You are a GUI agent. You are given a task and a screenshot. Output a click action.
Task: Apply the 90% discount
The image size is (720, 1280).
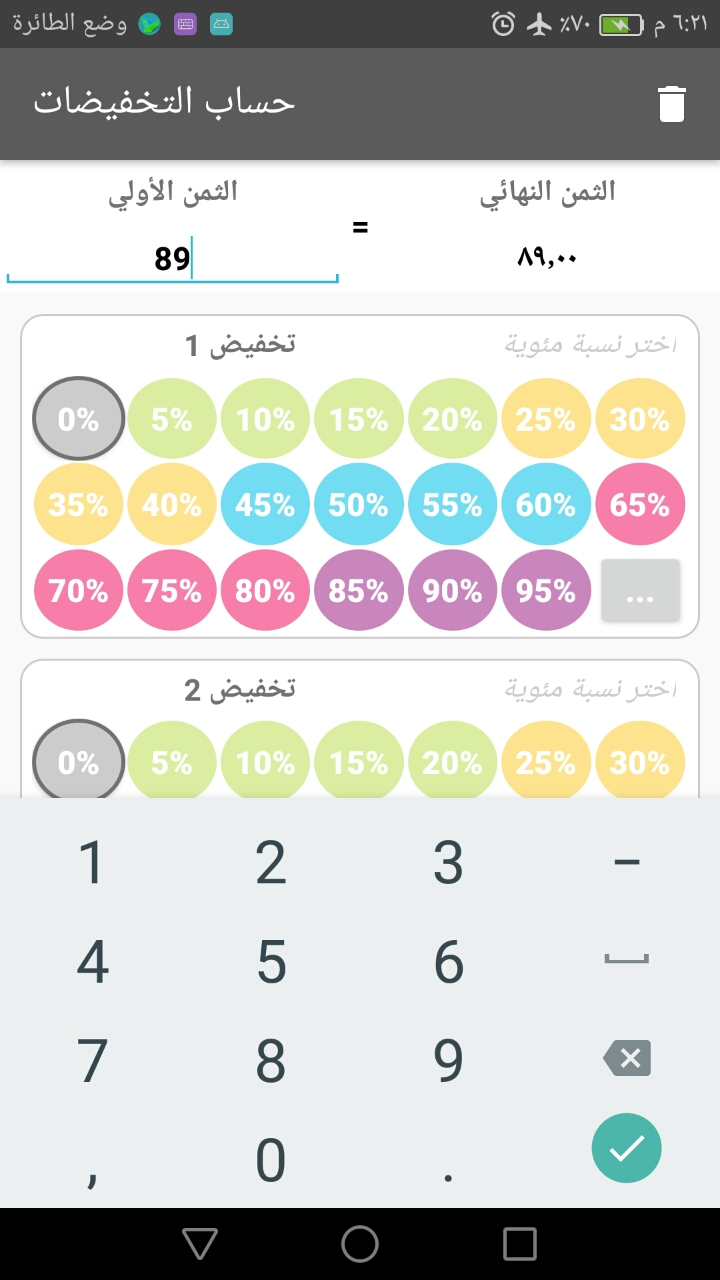(453, 591)
